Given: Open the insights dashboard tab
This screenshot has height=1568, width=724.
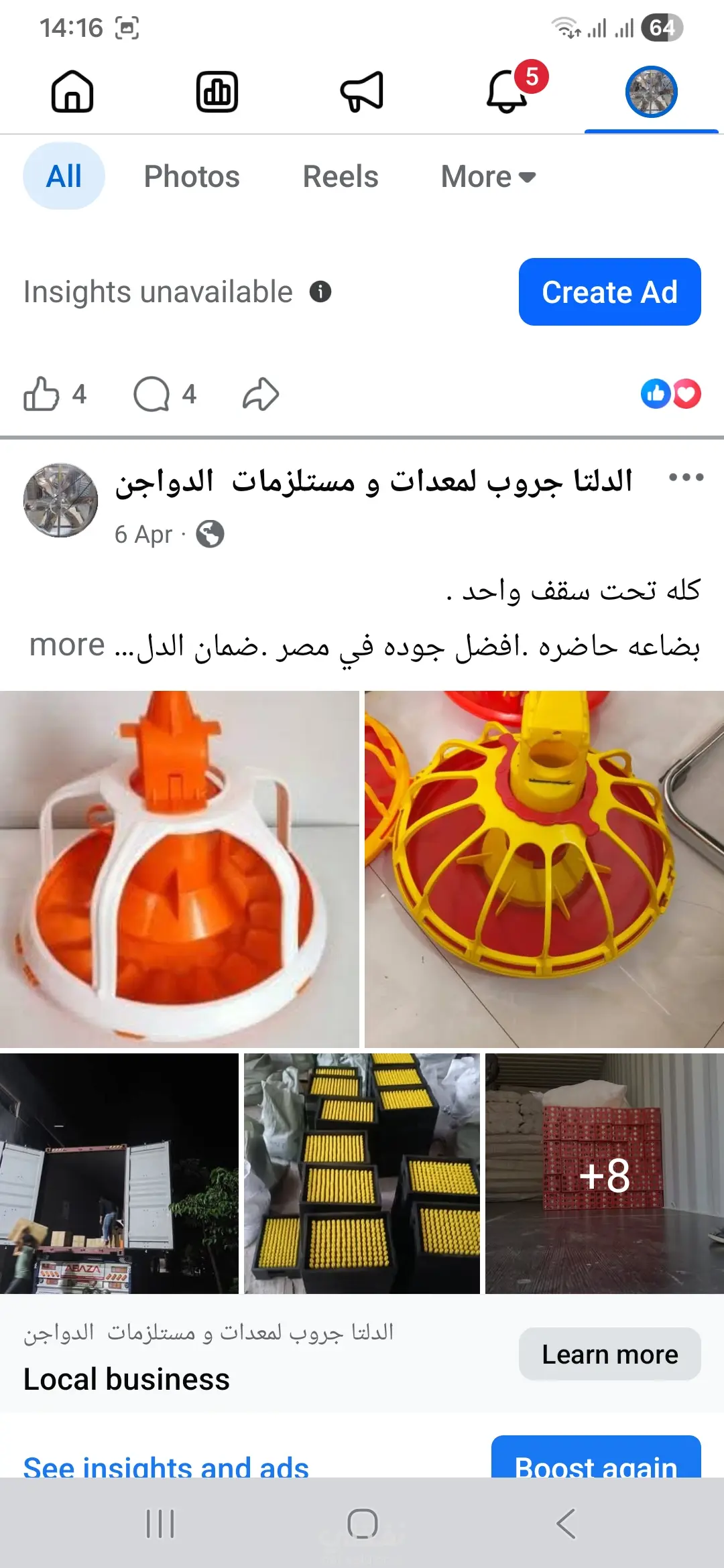Looking at the screenshot, I should [x=217, y=92].
